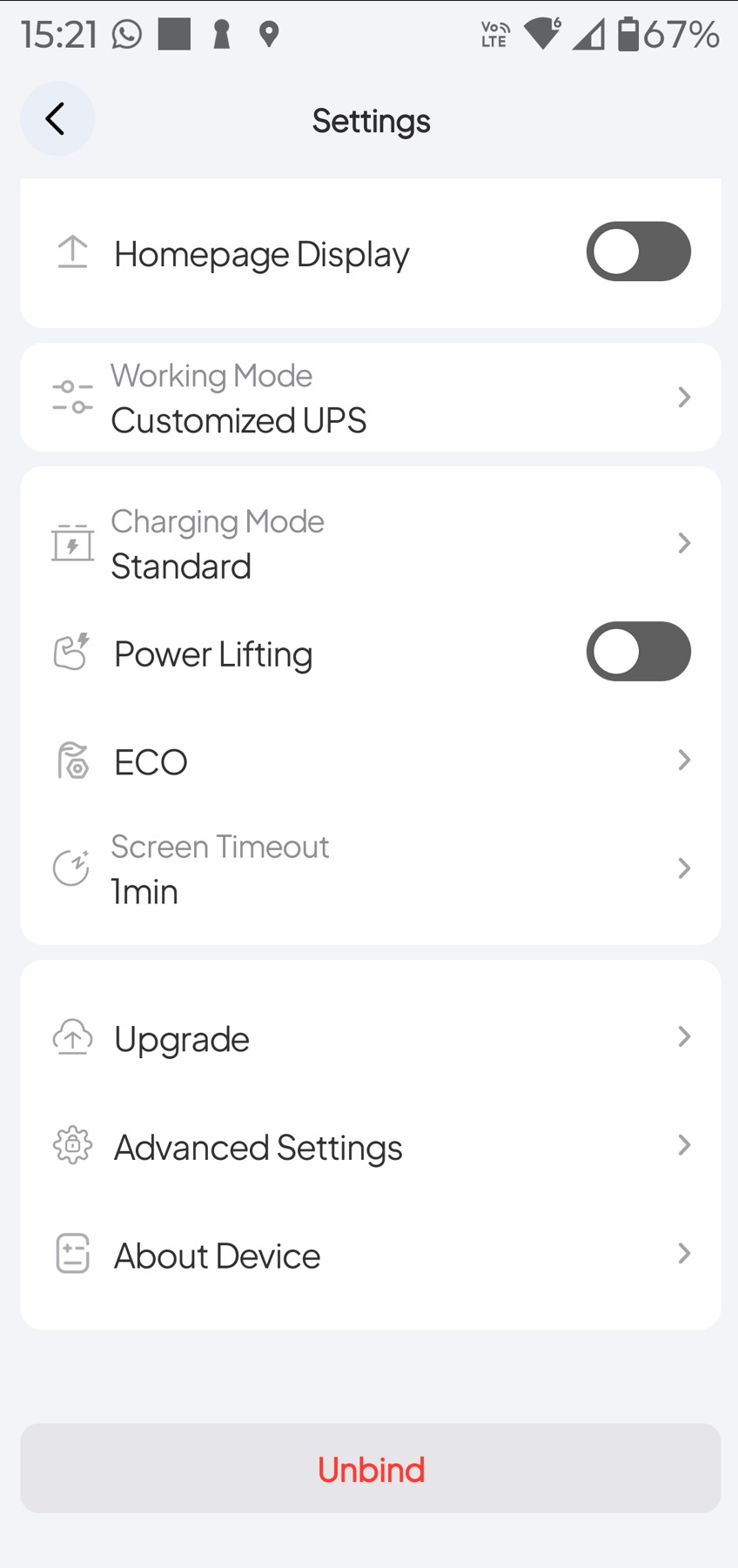The image size is (738, 1568).
Task: Open Working Mode options
Action: click(x=371, y=398)
